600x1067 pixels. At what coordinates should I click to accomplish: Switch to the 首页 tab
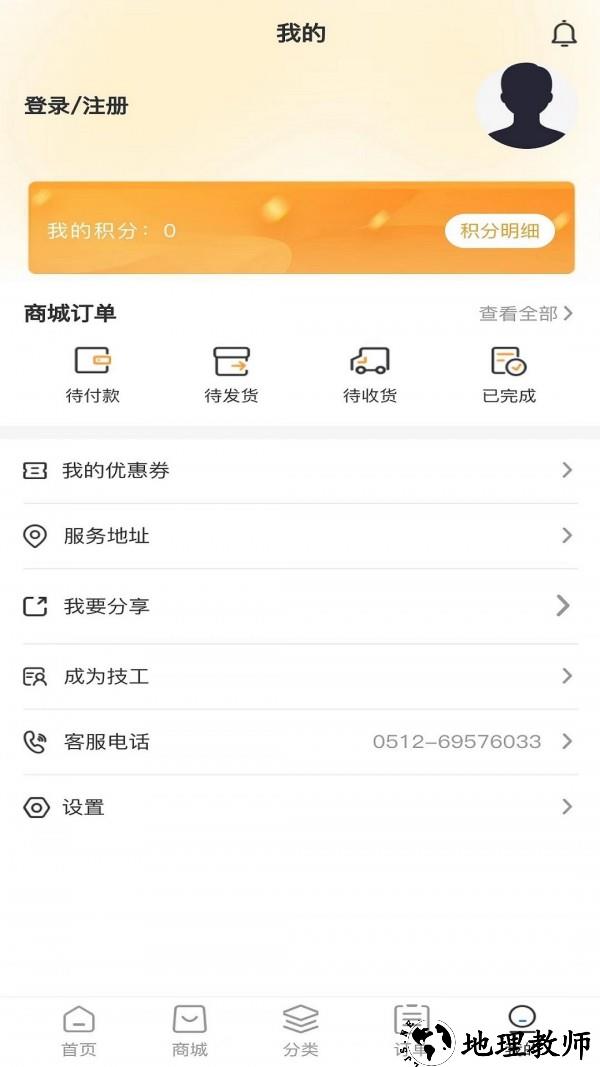(x=79, y=1030)
